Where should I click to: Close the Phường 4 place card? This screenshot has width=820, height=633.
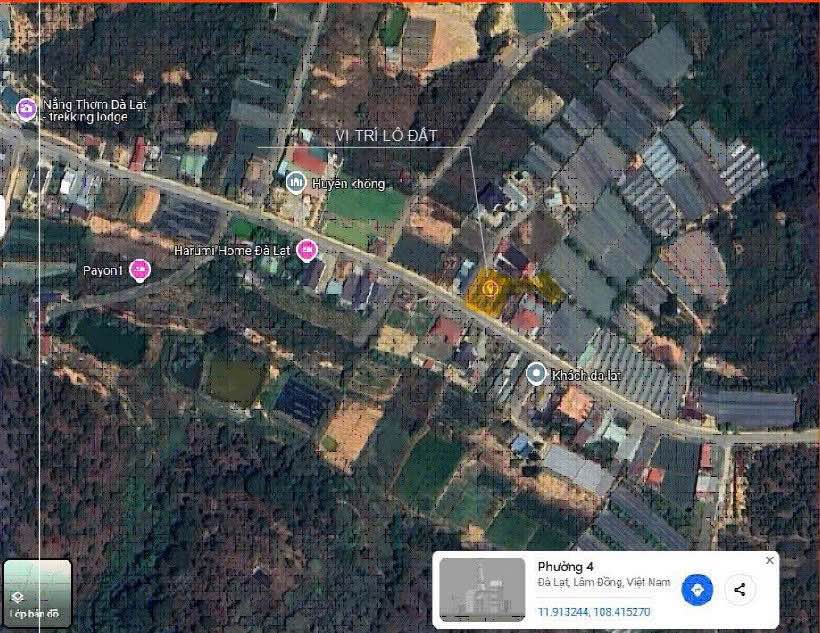point(769,560)
